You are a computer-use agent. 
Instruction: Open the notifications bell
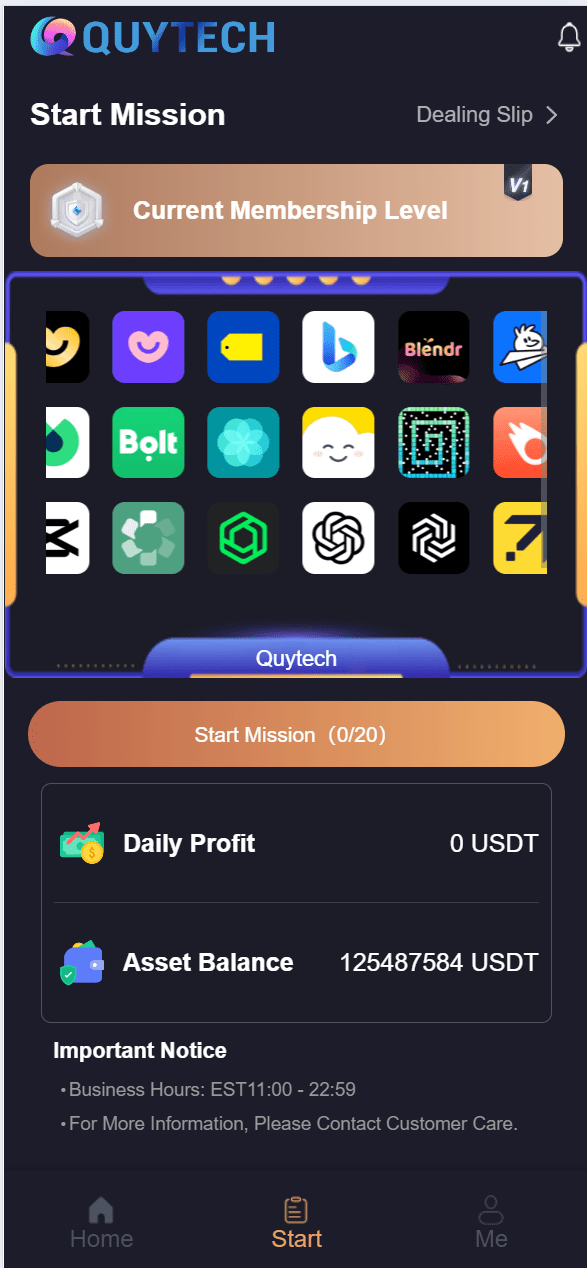point(569,38)
